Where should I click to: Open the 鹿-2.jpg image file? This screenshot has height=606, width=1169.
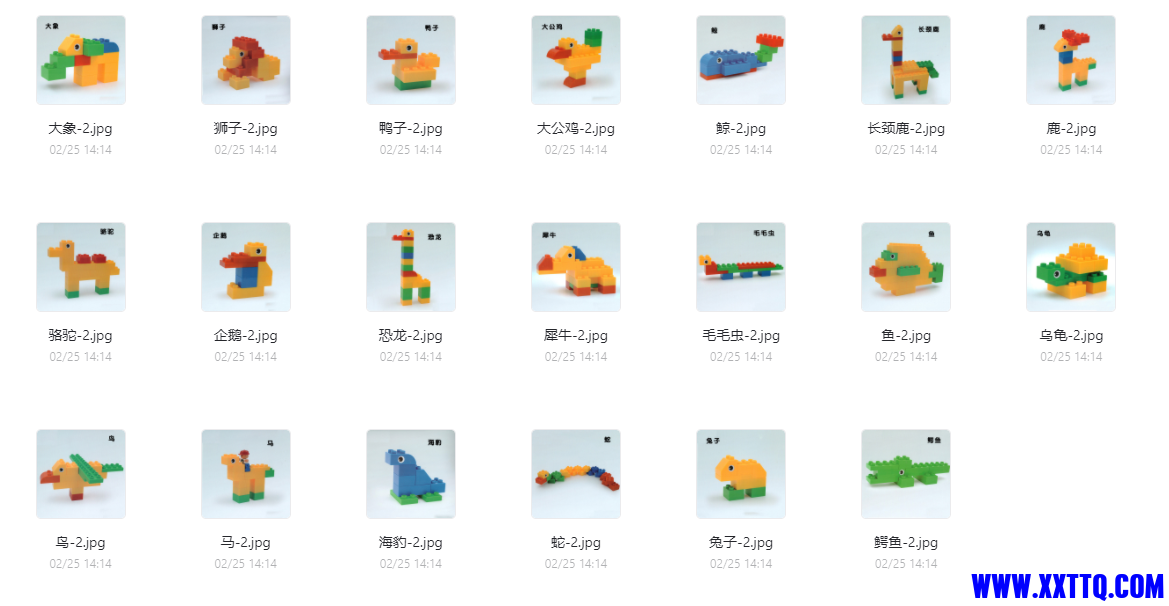coord(1071,60)
